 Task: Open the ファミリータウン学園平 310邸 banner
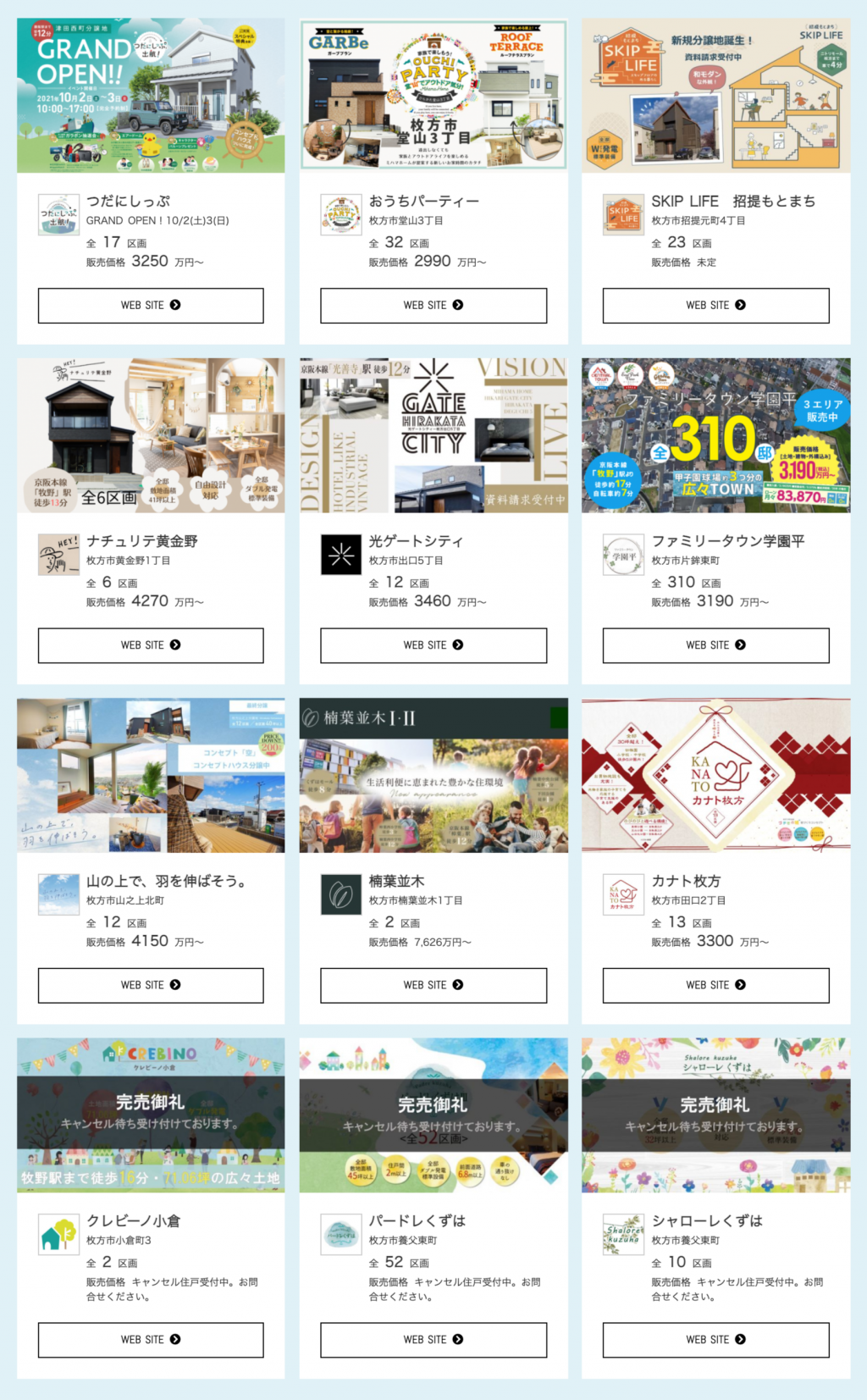(715, 435)
